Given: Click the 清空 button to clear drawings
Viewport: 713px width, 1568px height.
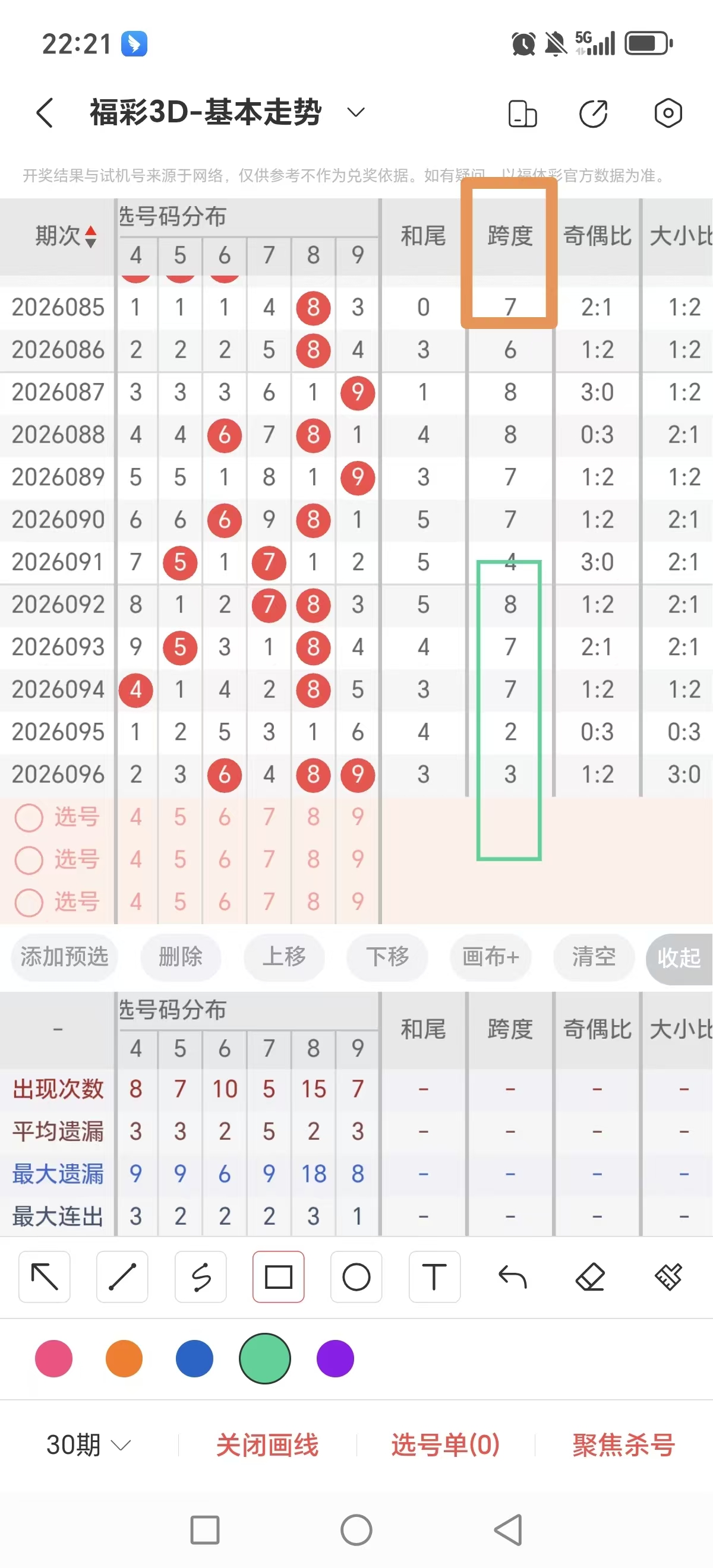Looking at the screenshot, I should tap(594, 957).
